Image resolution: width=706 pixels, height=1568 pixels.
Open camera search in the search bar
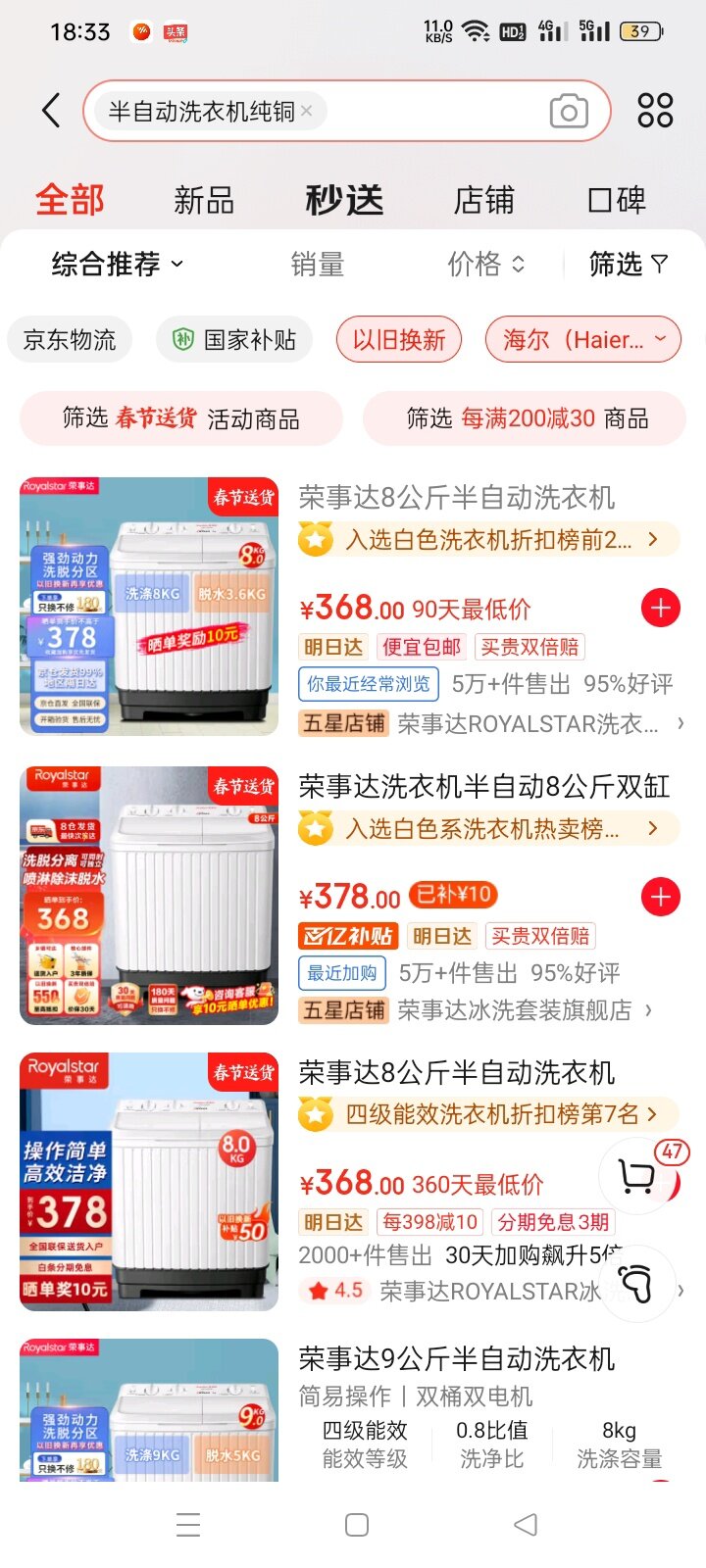(x=569, y=112)
